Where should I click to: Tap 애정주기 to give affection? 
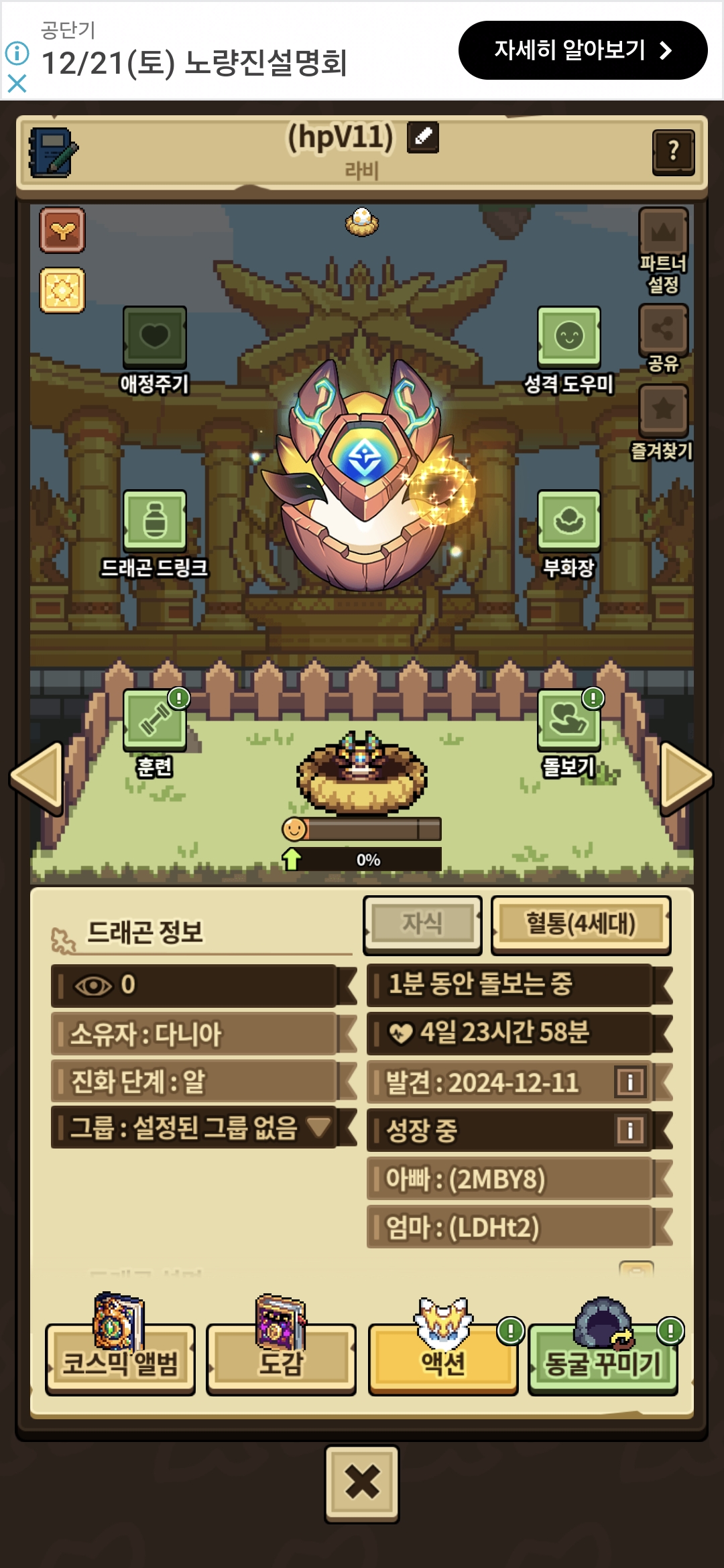pyautogui.click(x=154, y=337)
